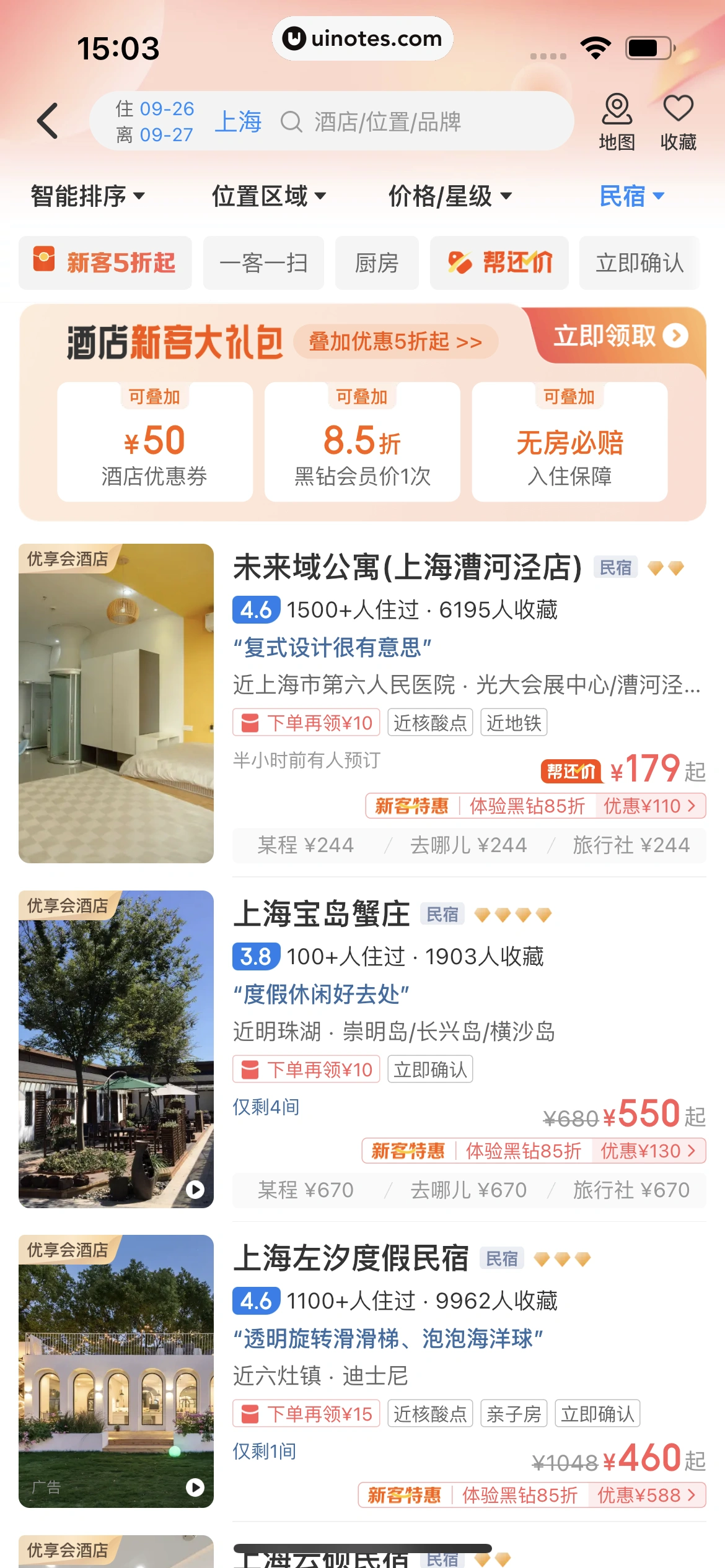Expand the 价格/星级 filter dropdown
This screenshot has width=725, height=1568.
point(449,196)
